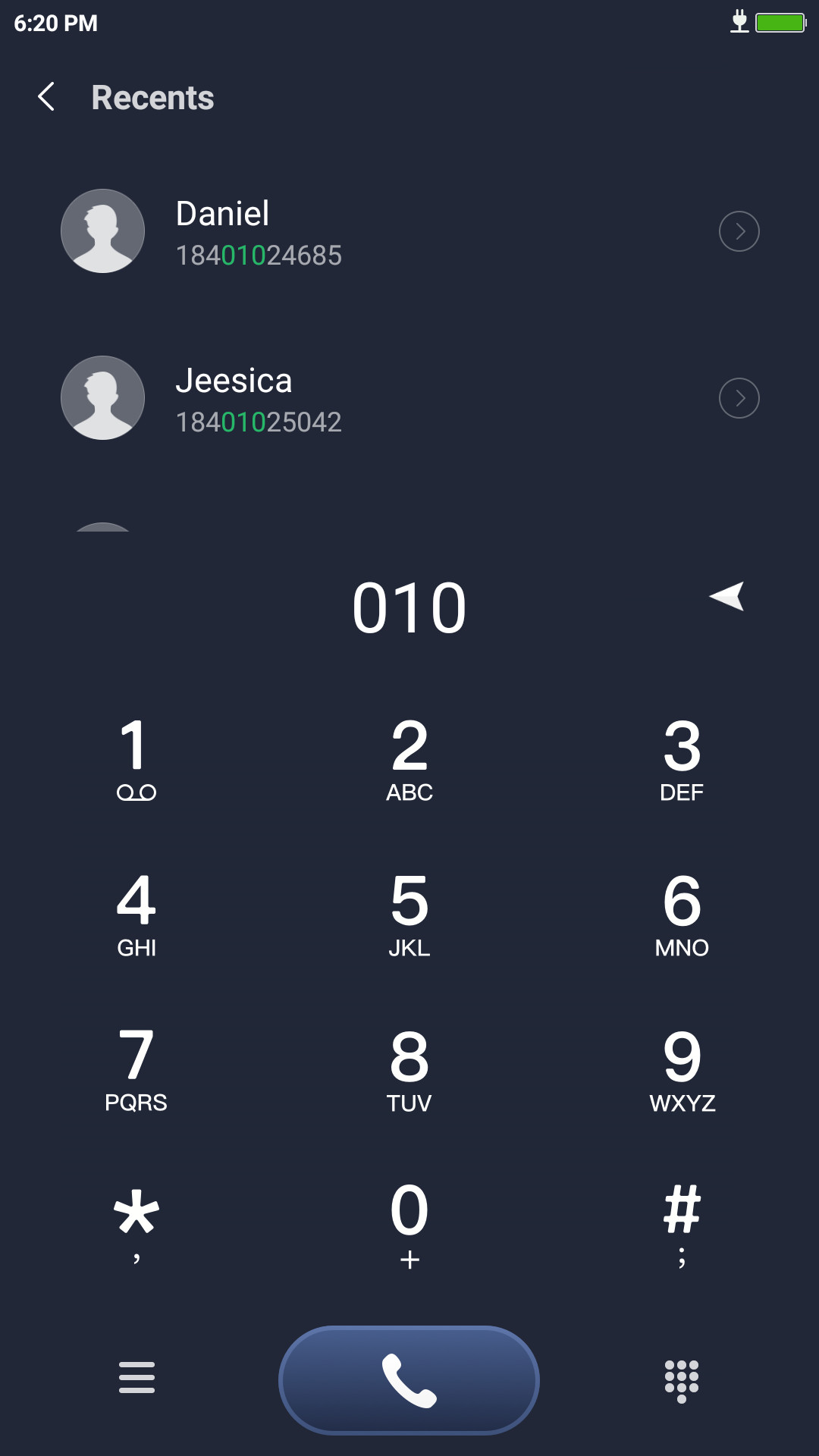Place the call with the phone button
Screen dimensions: 819x1456
point(409,1380)
